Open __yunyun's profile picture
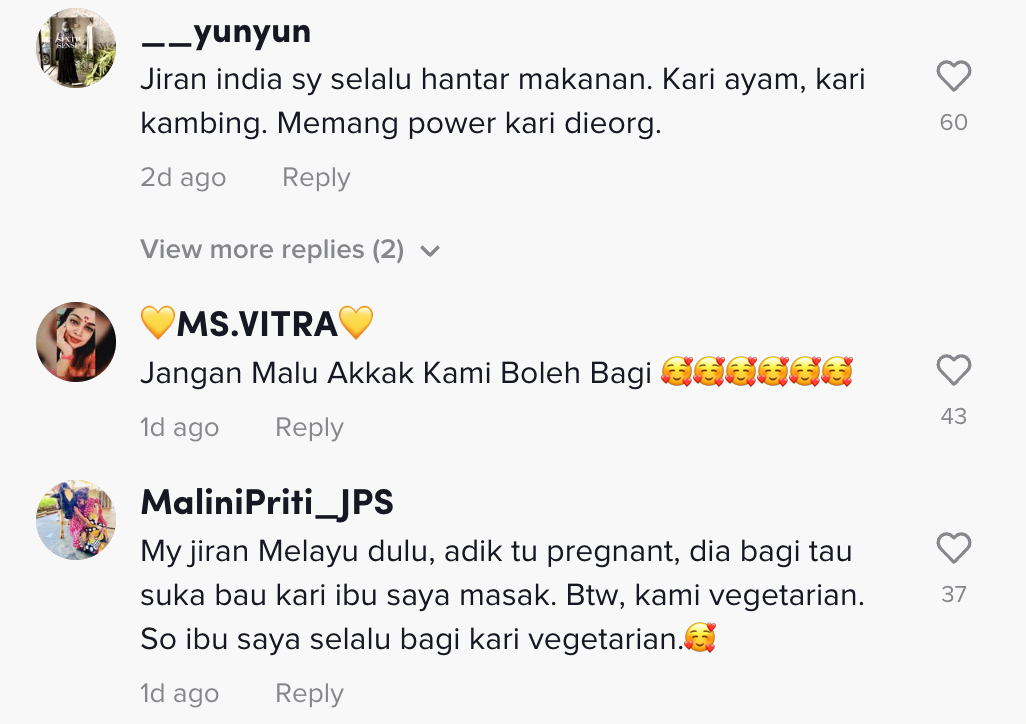The image size is (1026, 724). point(76,47)
